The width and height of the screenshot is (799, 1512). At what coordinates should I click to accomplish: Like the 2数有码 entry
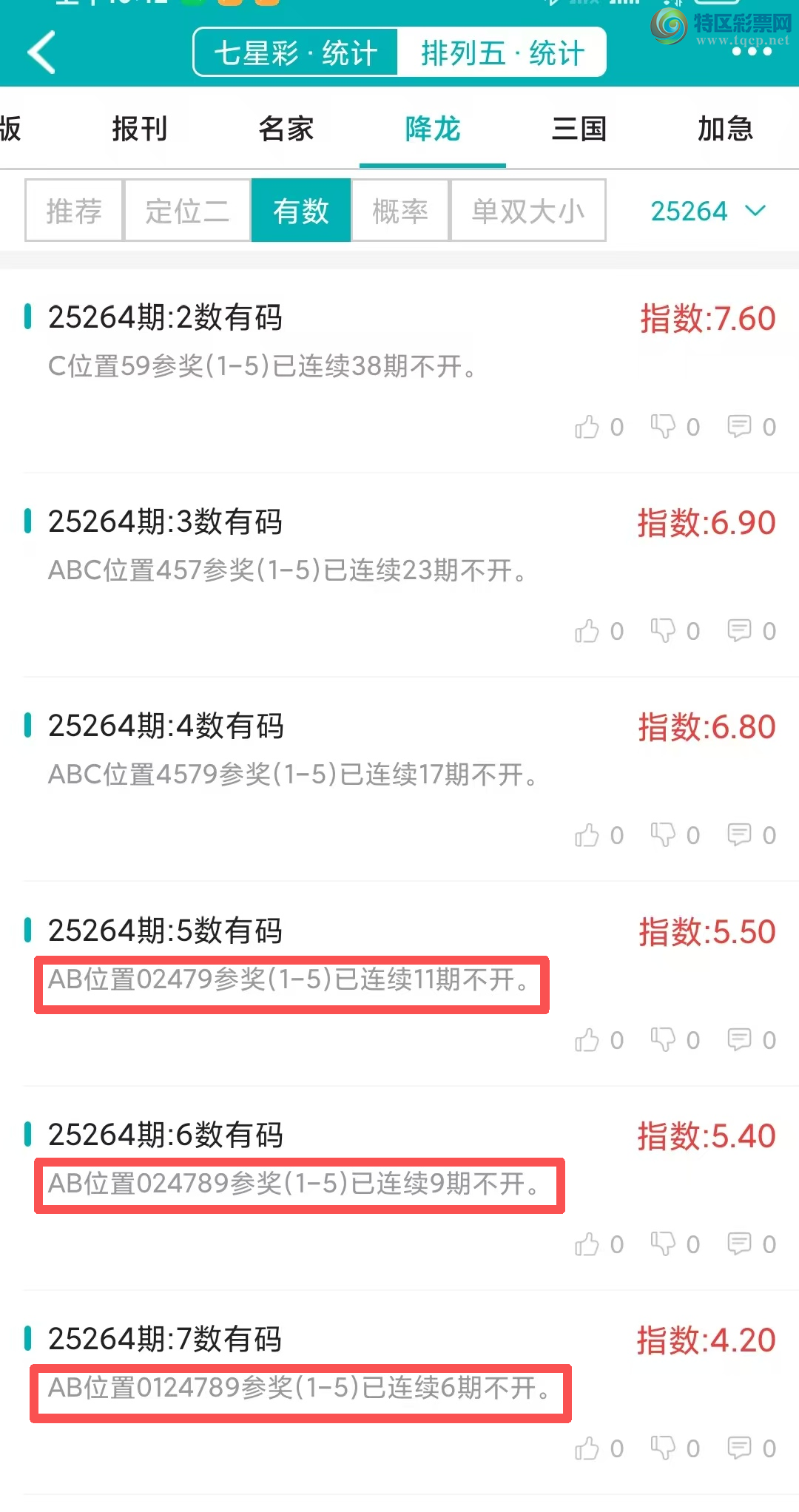tap(587, 427)
